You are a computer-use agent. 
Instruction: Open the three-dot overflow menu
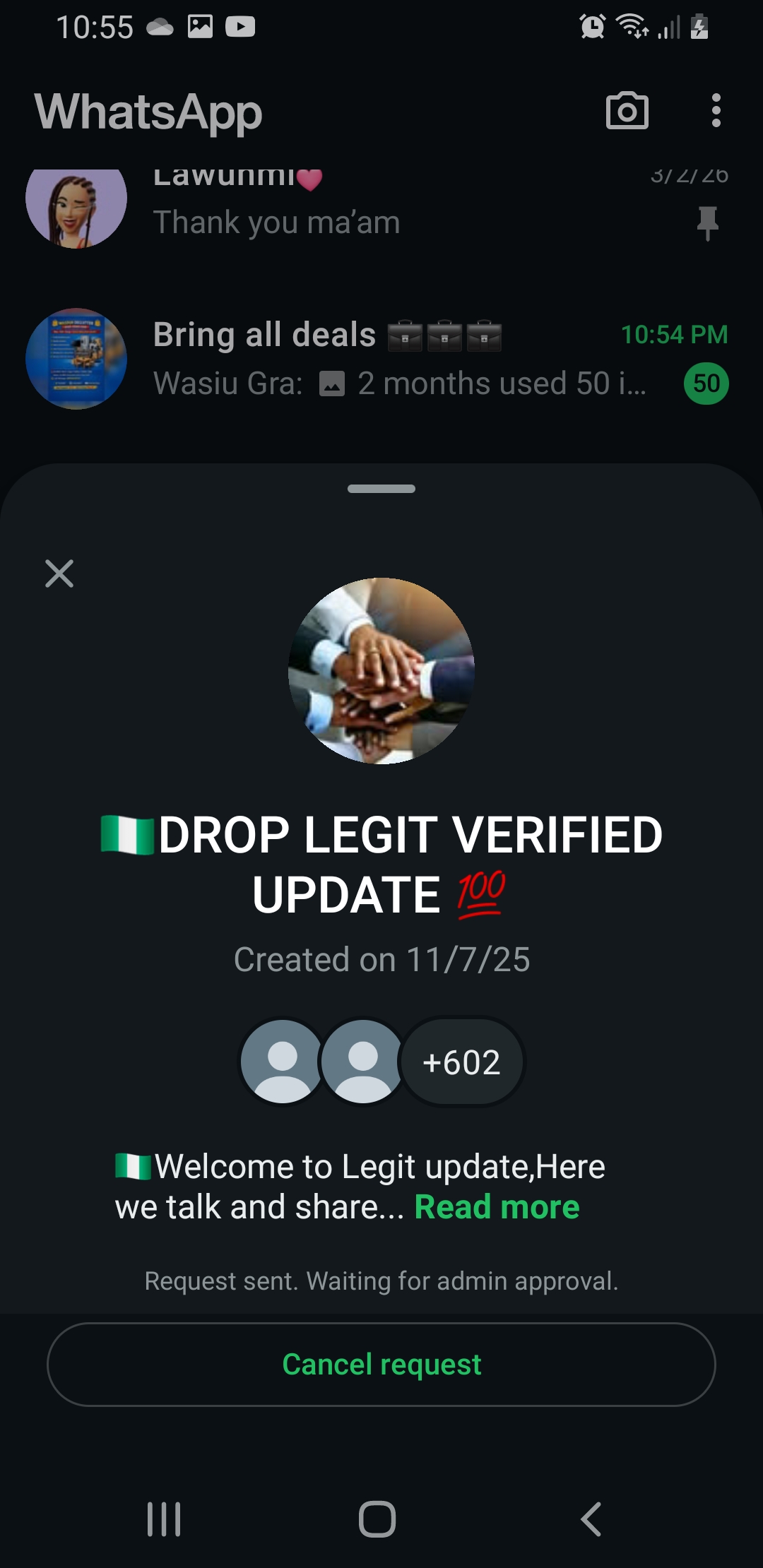[716, 111]
